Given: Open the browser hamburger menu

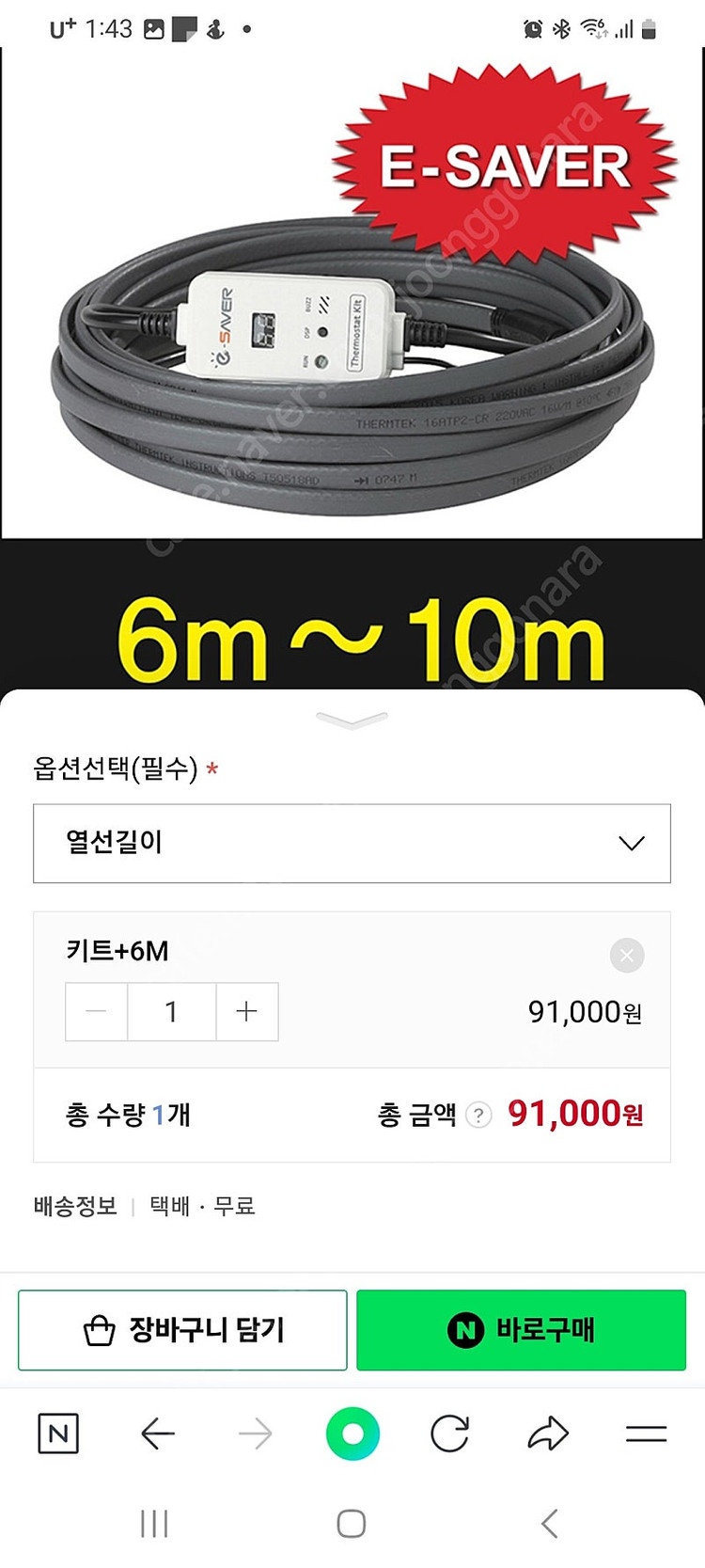Looking at the screenshot, I should pyautogui.click(x=646, y=1433).
